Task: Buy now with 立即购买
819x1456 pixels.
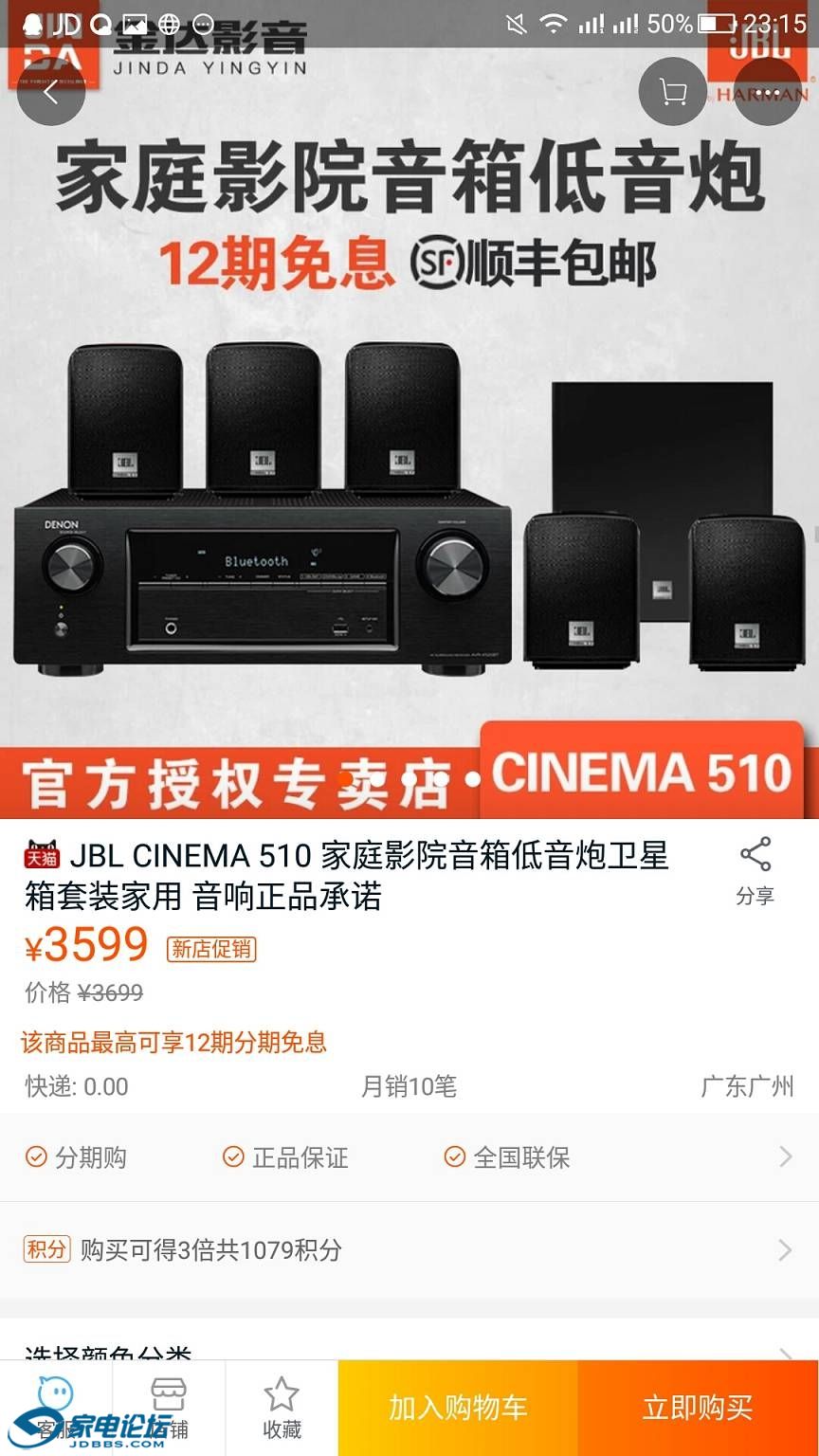Action: (698, 1408)
